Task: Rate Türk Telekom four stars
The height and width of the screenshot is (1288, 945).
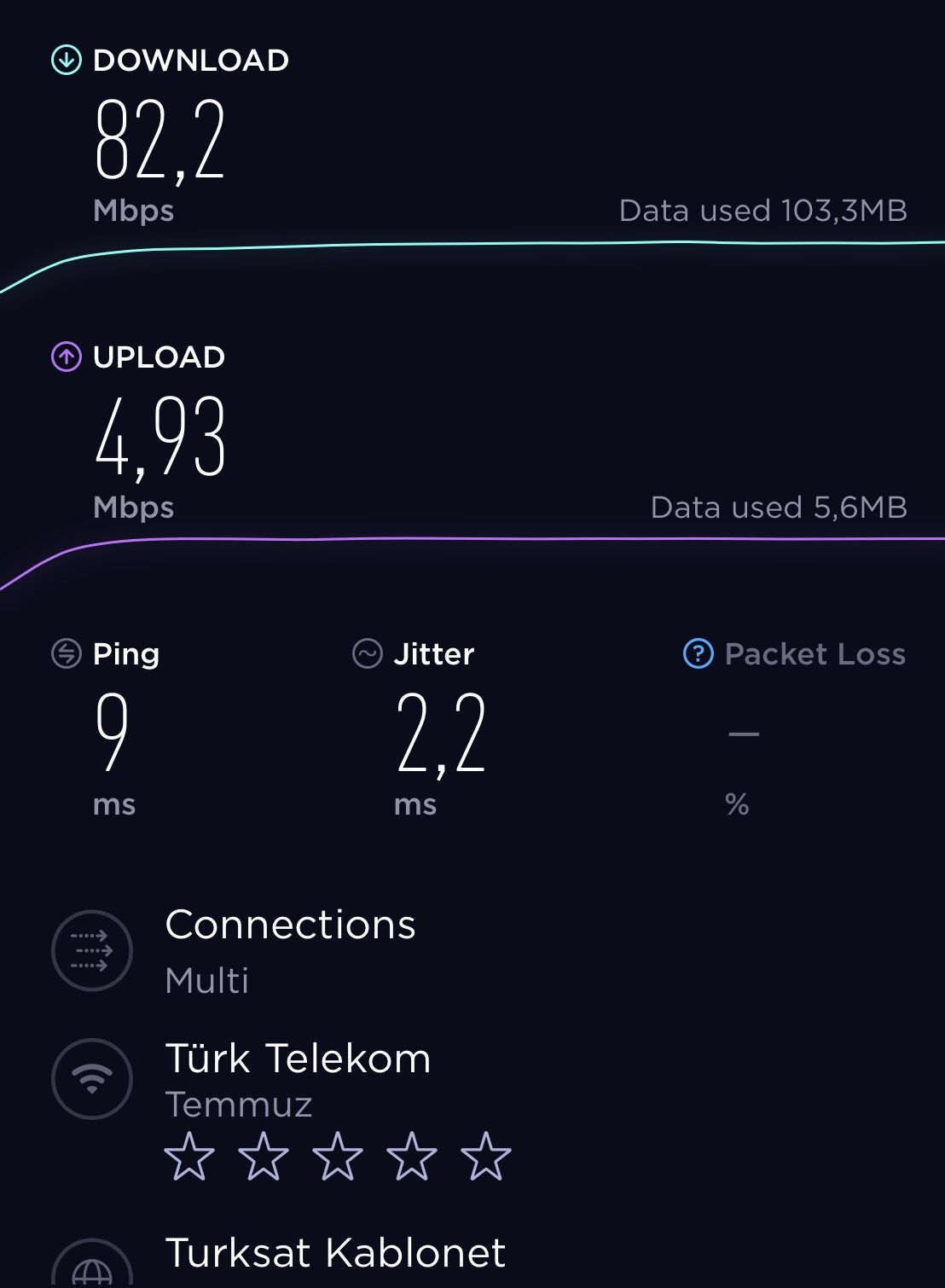Action: coord(412,1157)
